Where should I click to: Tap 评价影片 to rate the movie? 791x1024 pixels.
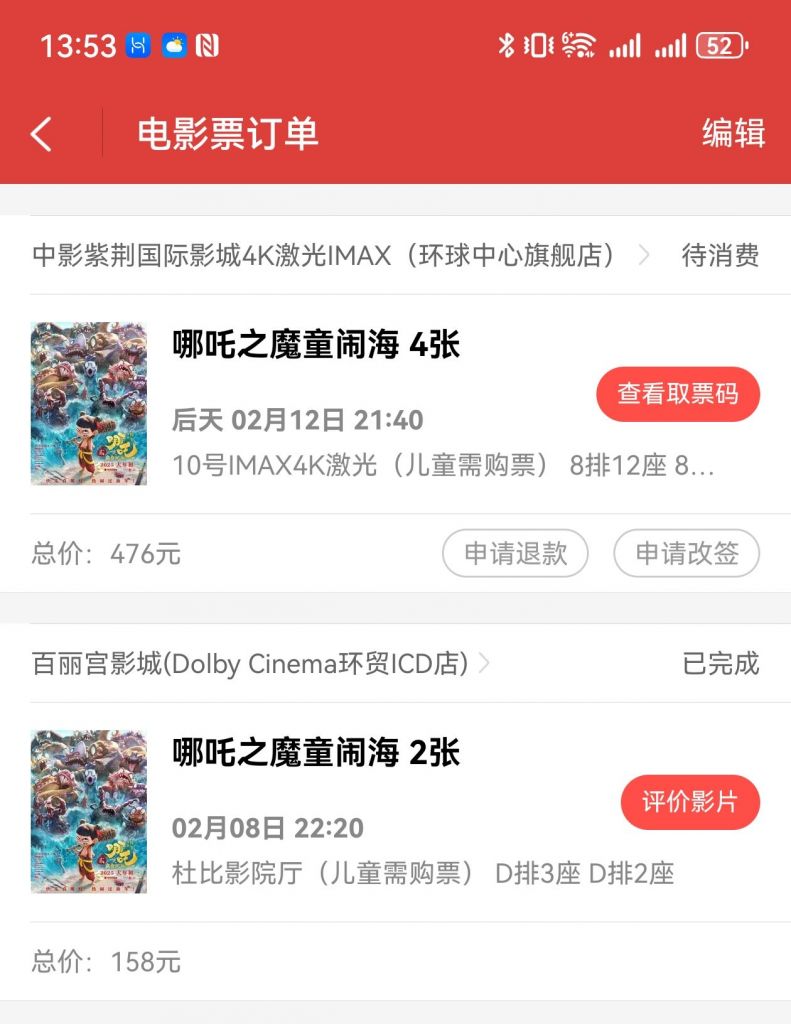coord(691,802)
